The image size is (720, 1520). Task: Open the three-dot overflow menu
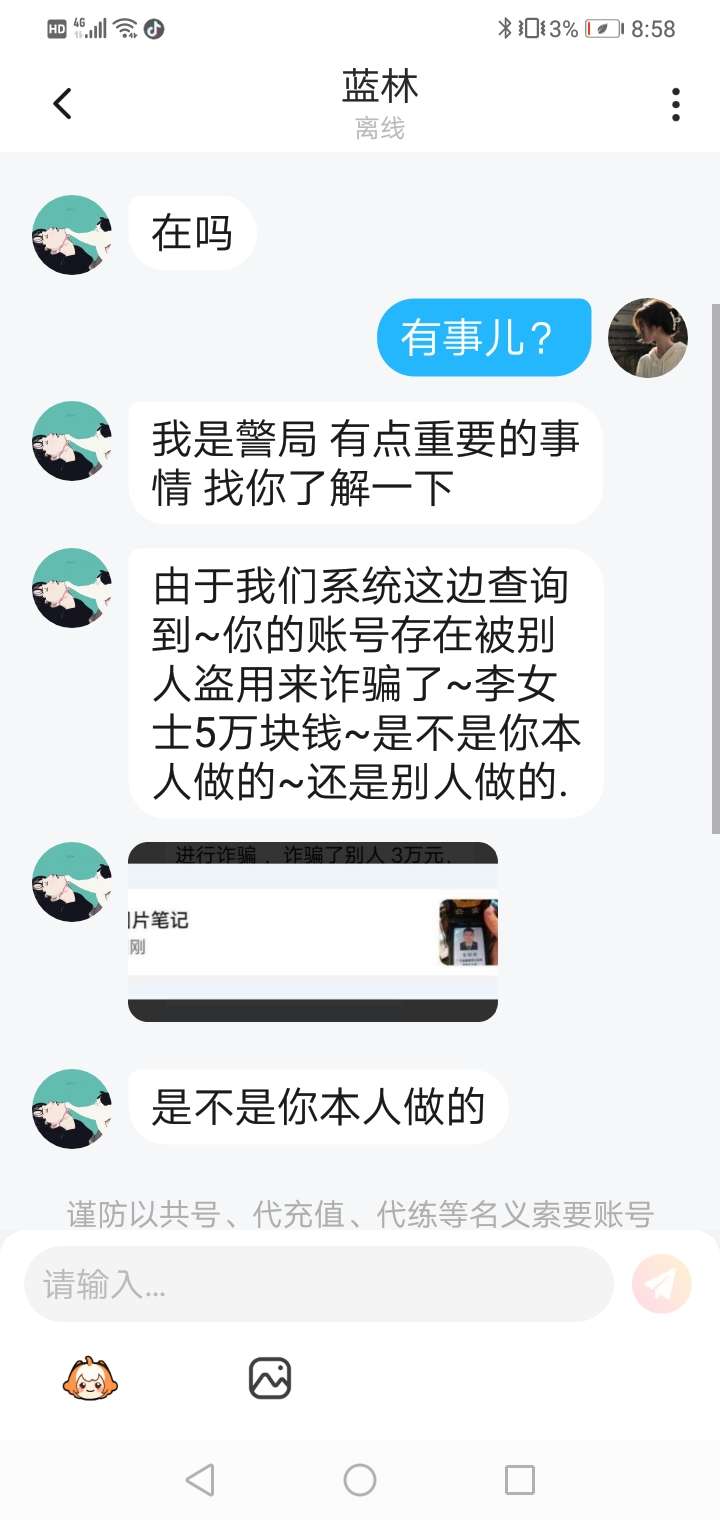[x=676, y=104]
